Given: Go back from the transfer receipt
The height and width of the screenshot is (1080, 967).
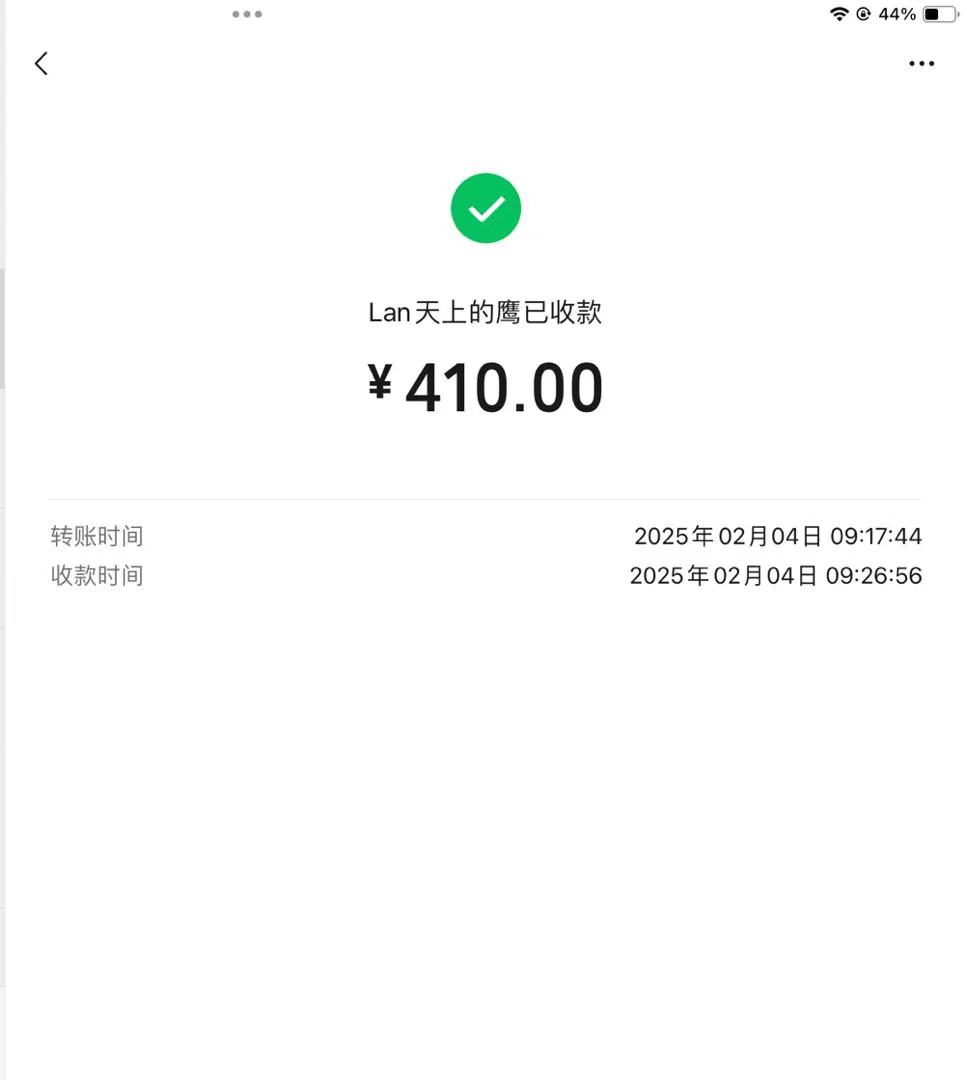Looking at the screenshot, I should click(x=41, y=64).
